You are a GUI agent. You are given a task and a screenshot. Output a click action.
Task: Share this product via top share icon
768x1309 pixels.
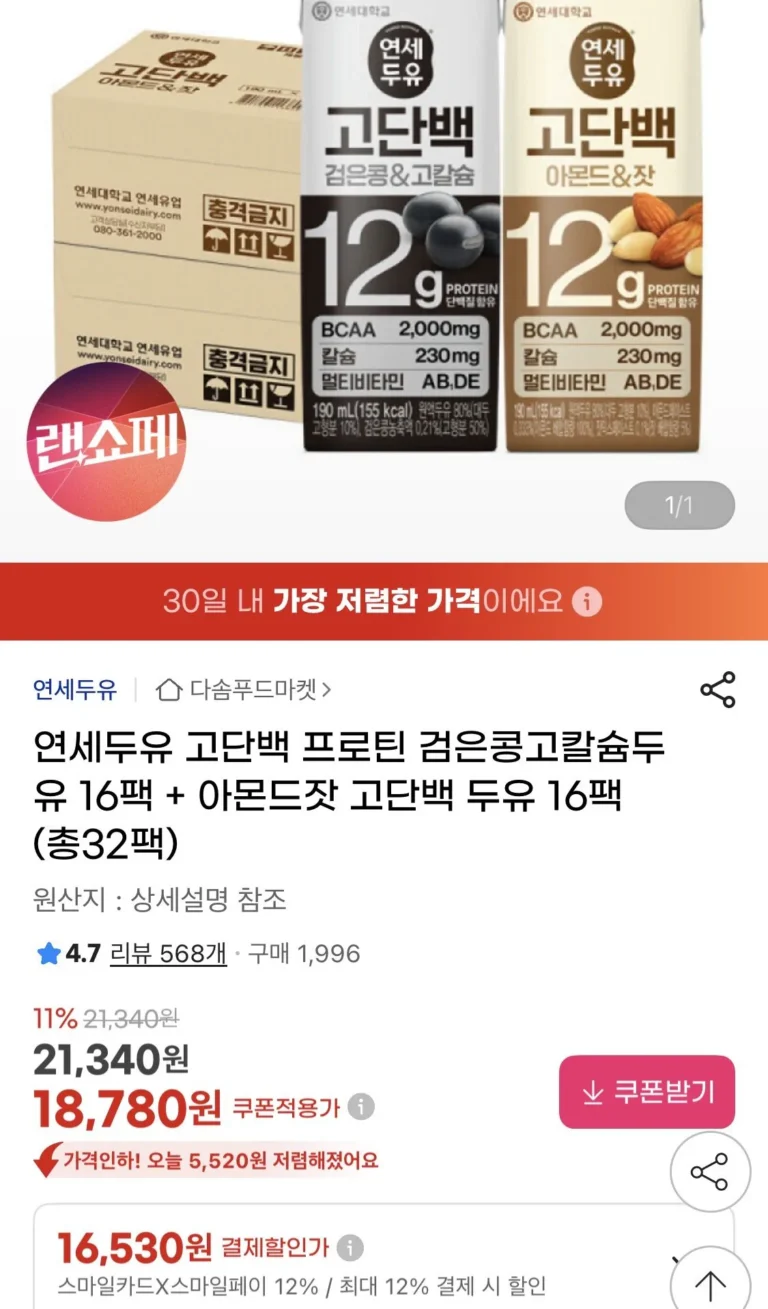coord(717,690)
